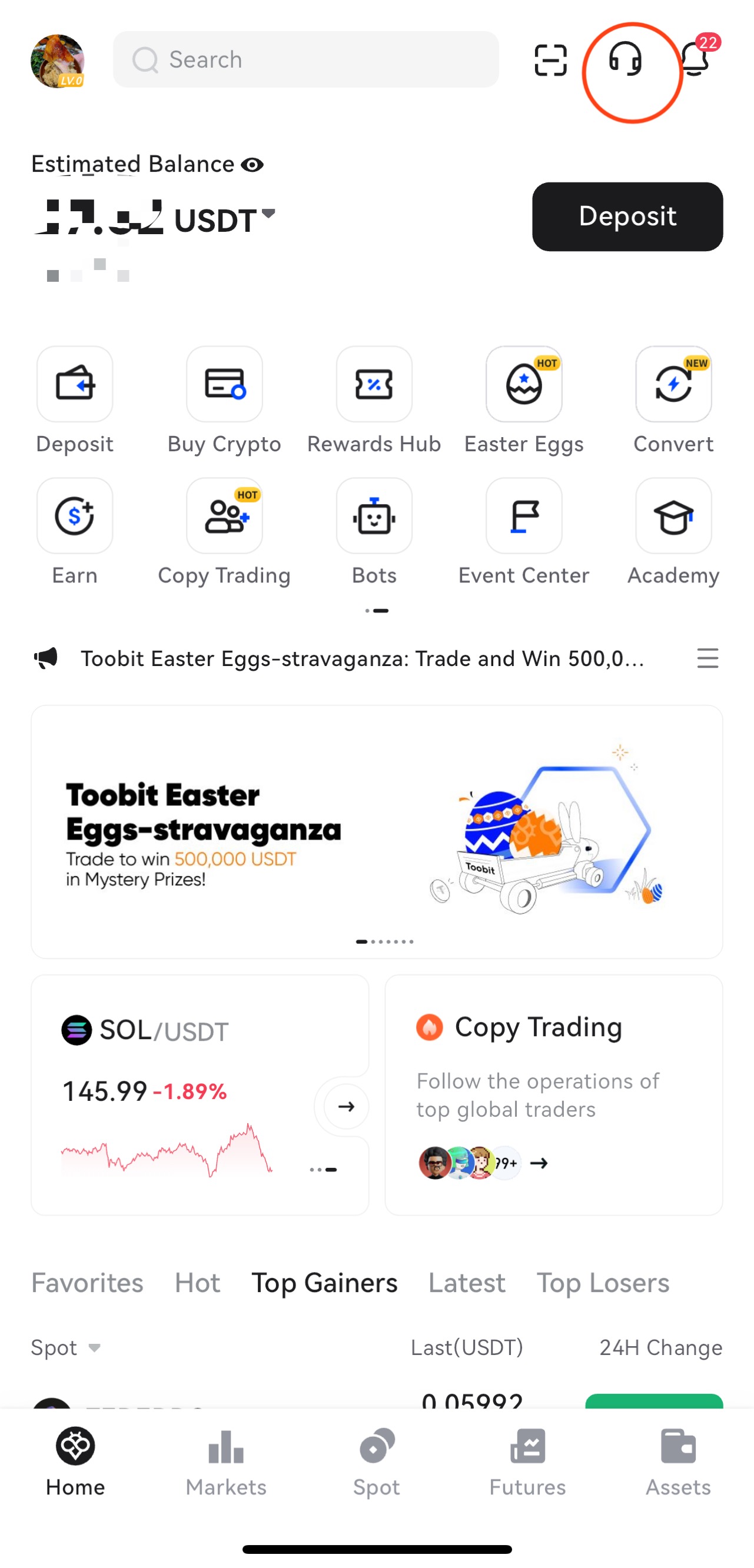Open the notifications bell

point(695,59)
